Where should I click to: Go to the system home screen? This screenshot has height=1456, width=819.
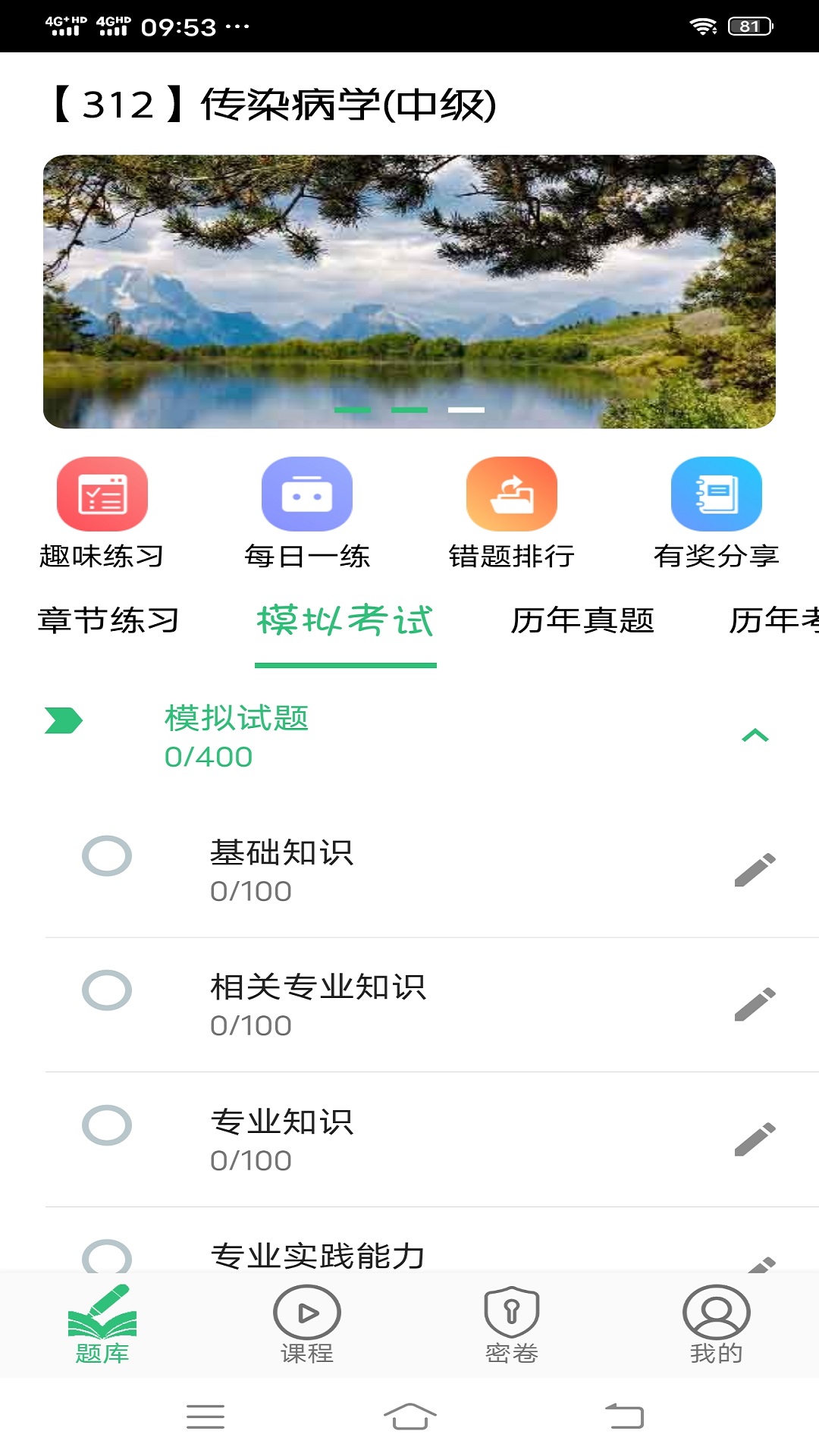409,1417
